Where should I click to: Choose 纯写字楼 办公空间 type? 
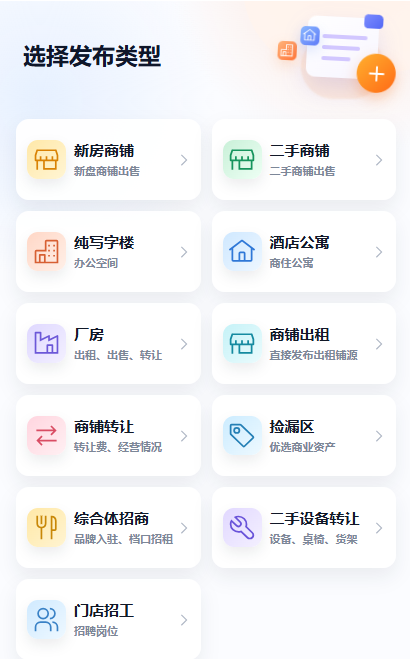pos(108,252)
